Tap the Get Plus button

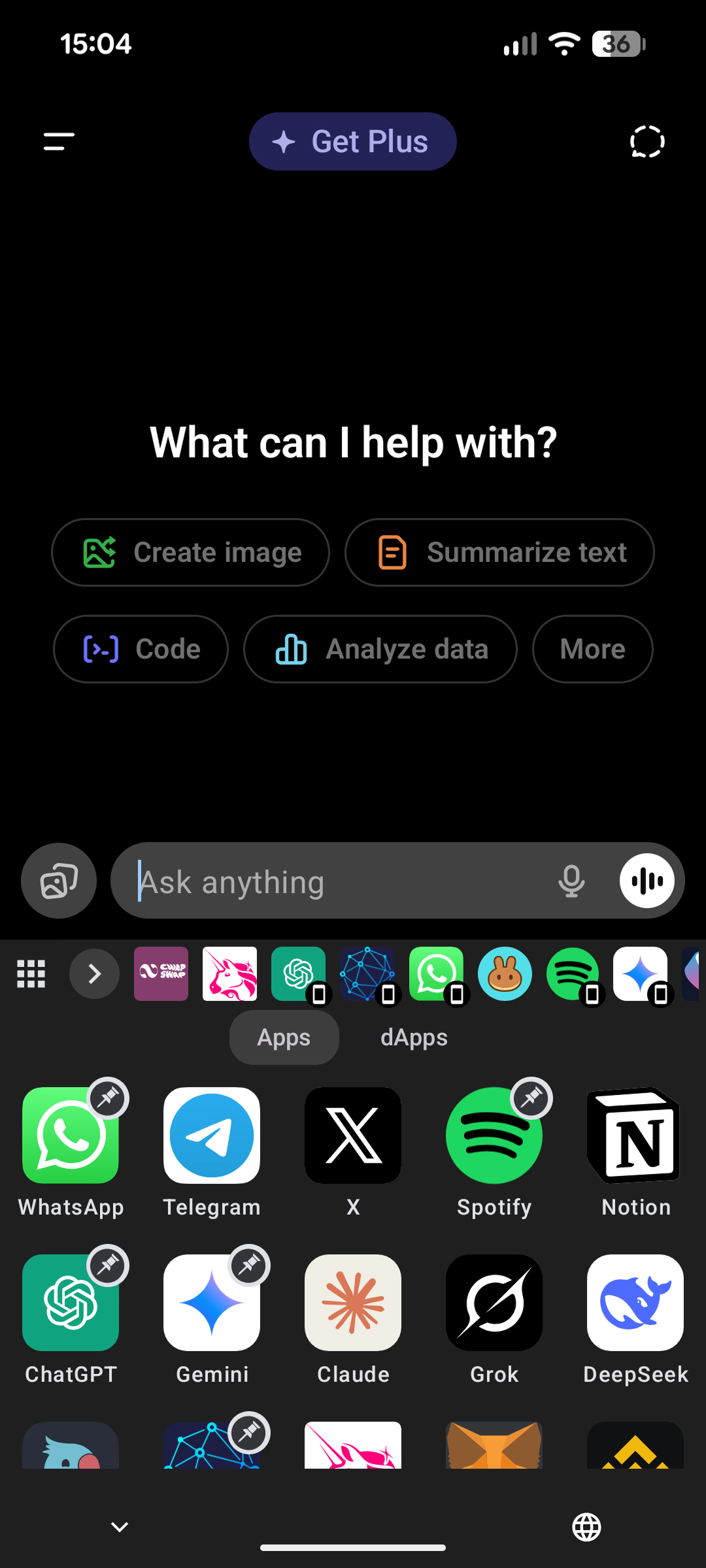pyautogui.click(x=352, y=141)
